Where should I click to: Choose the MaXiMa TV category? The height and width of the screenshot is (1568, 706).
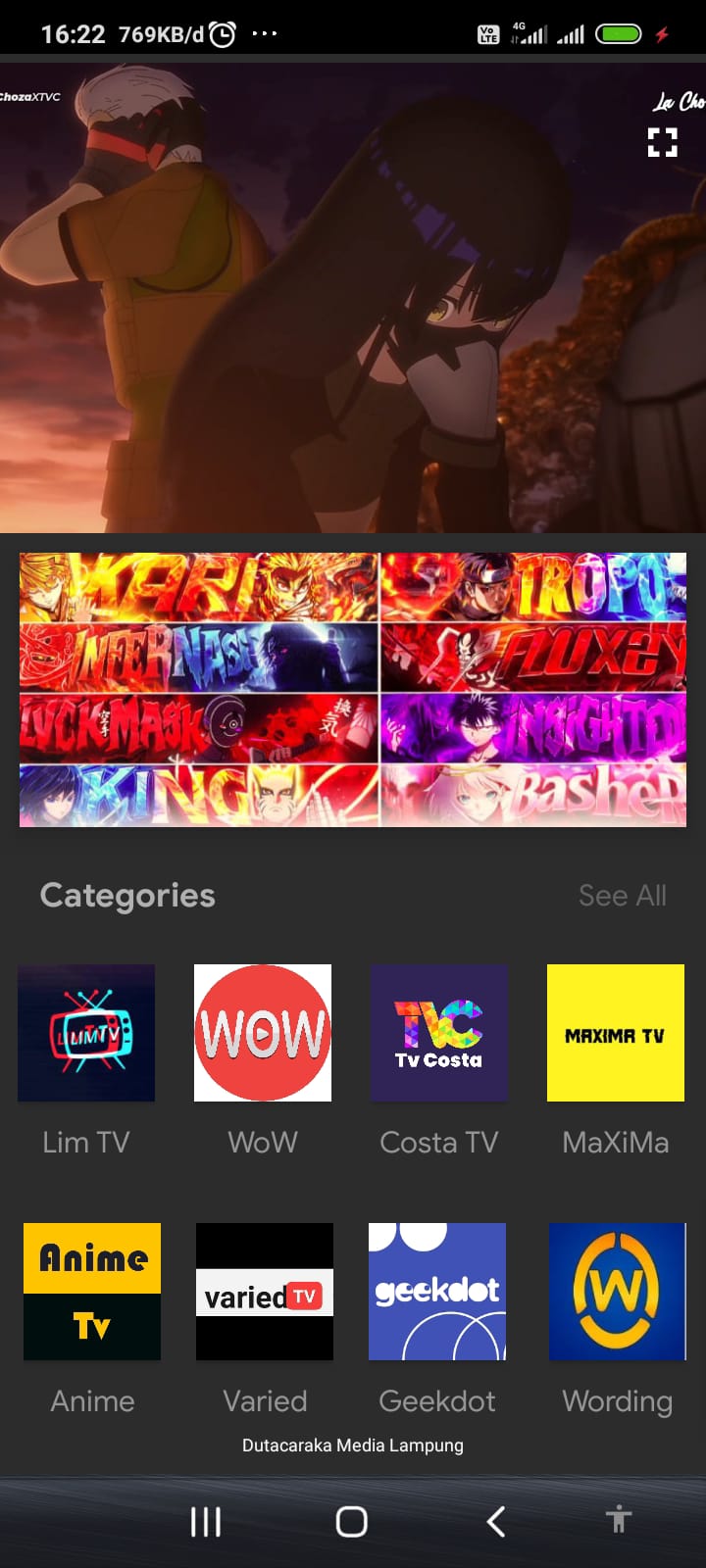616,1033
